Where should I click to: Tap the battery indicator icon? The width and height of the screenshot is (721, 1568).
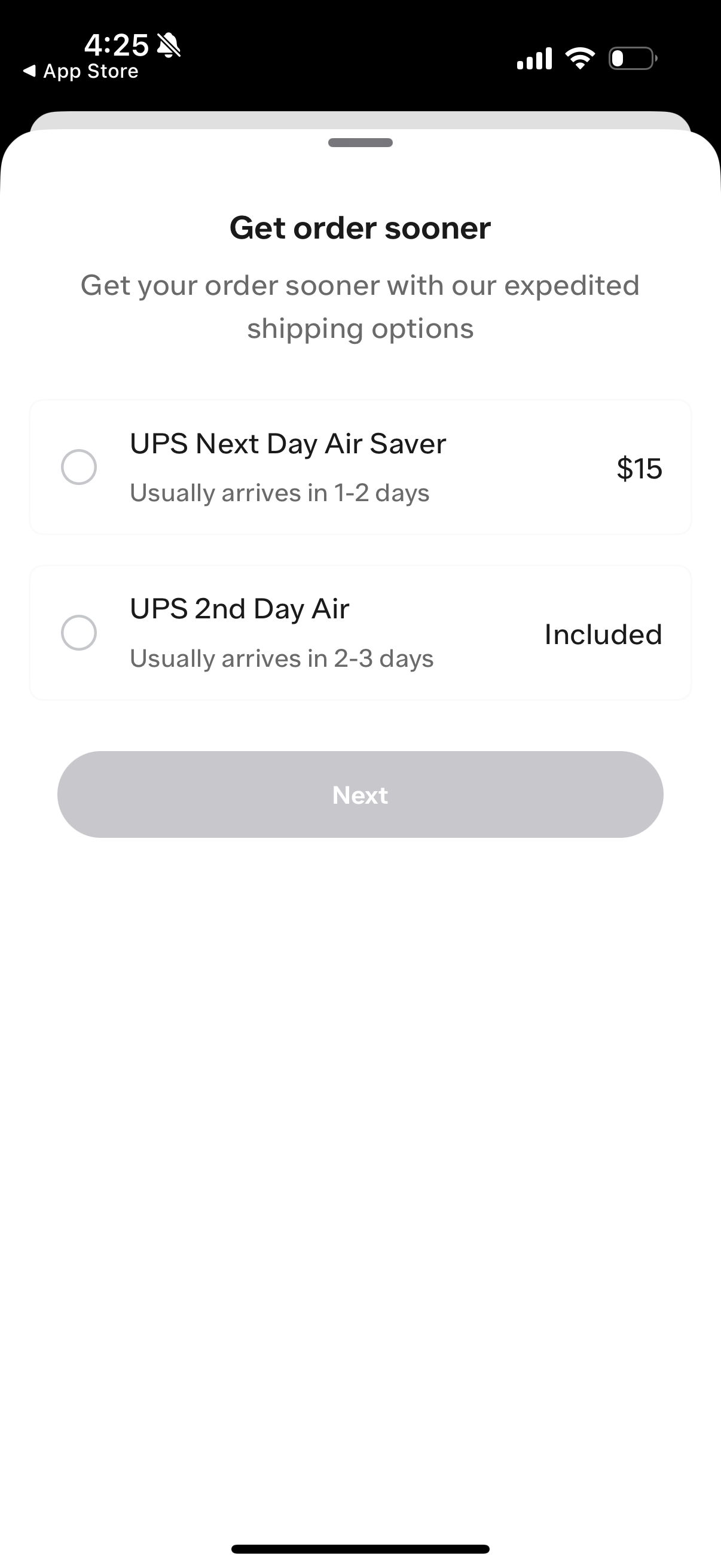(x=630, y=58)
